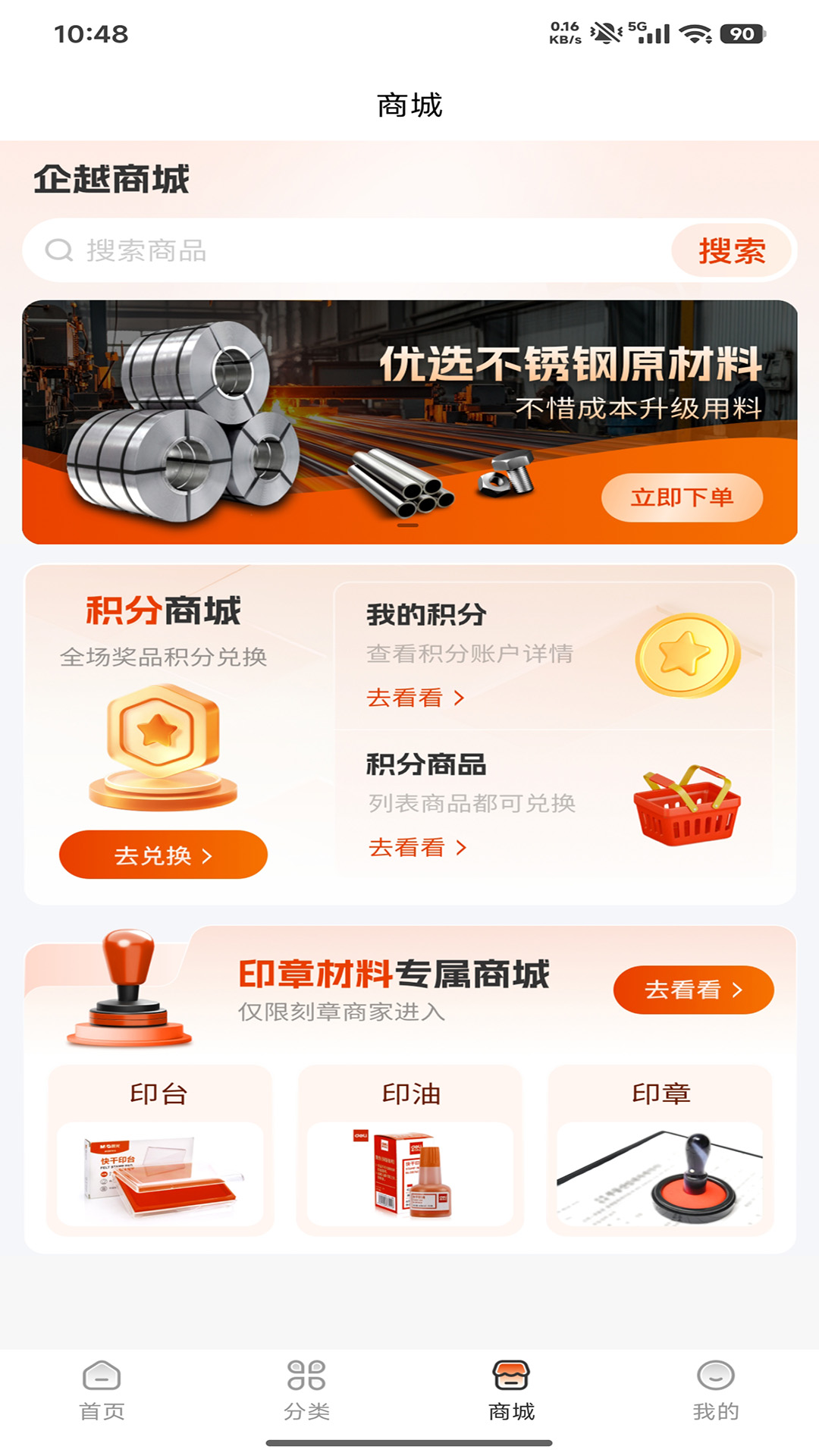Open 去看看 under 我的积分
The height and width of the screenshot is (1456, 819).
[x=413, y=698]
